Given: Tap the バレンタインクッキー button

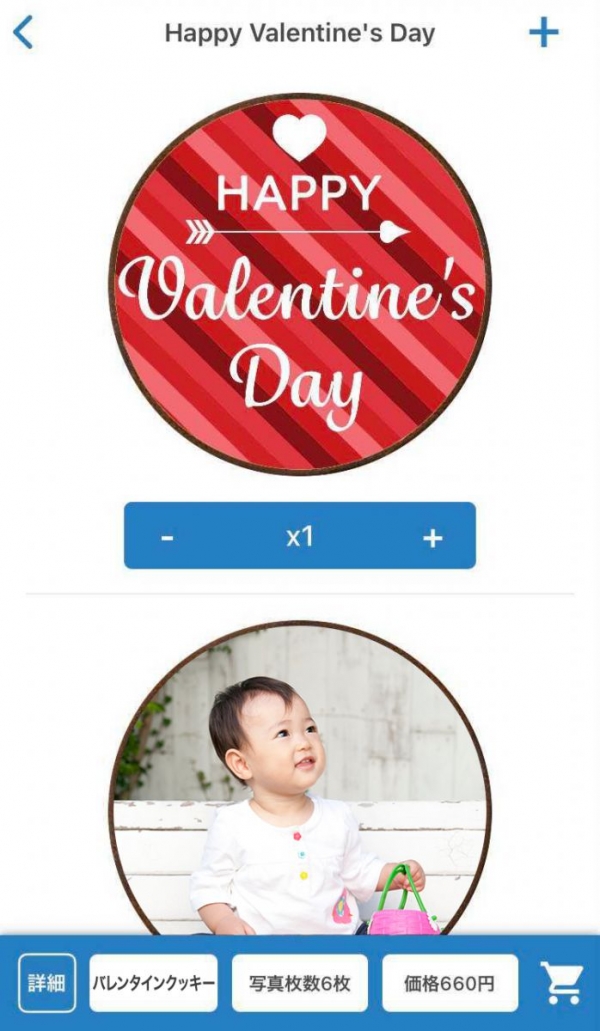Looking at the screenshot, I should [153, 983].
